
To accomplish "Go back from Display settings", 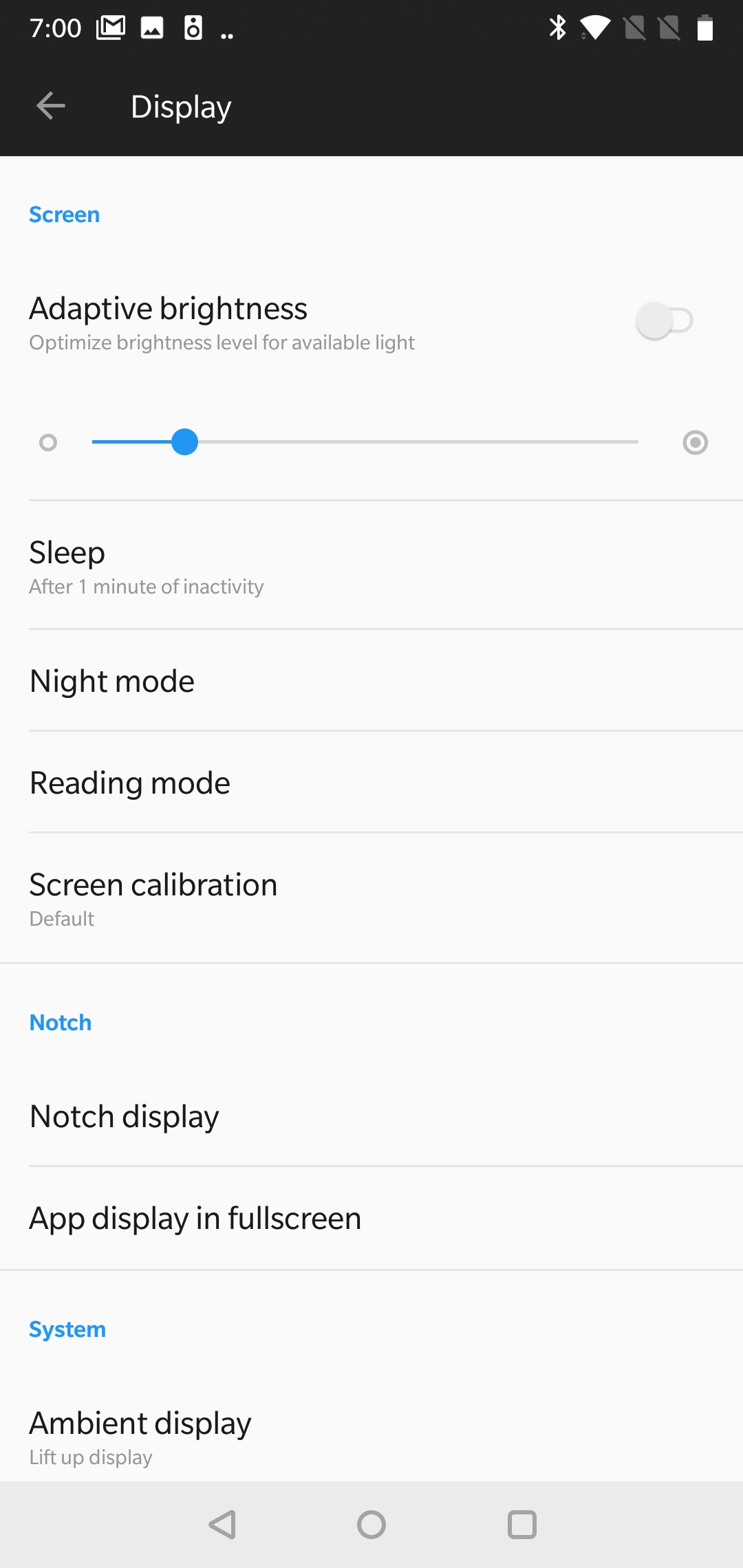I will coord(50,106).
